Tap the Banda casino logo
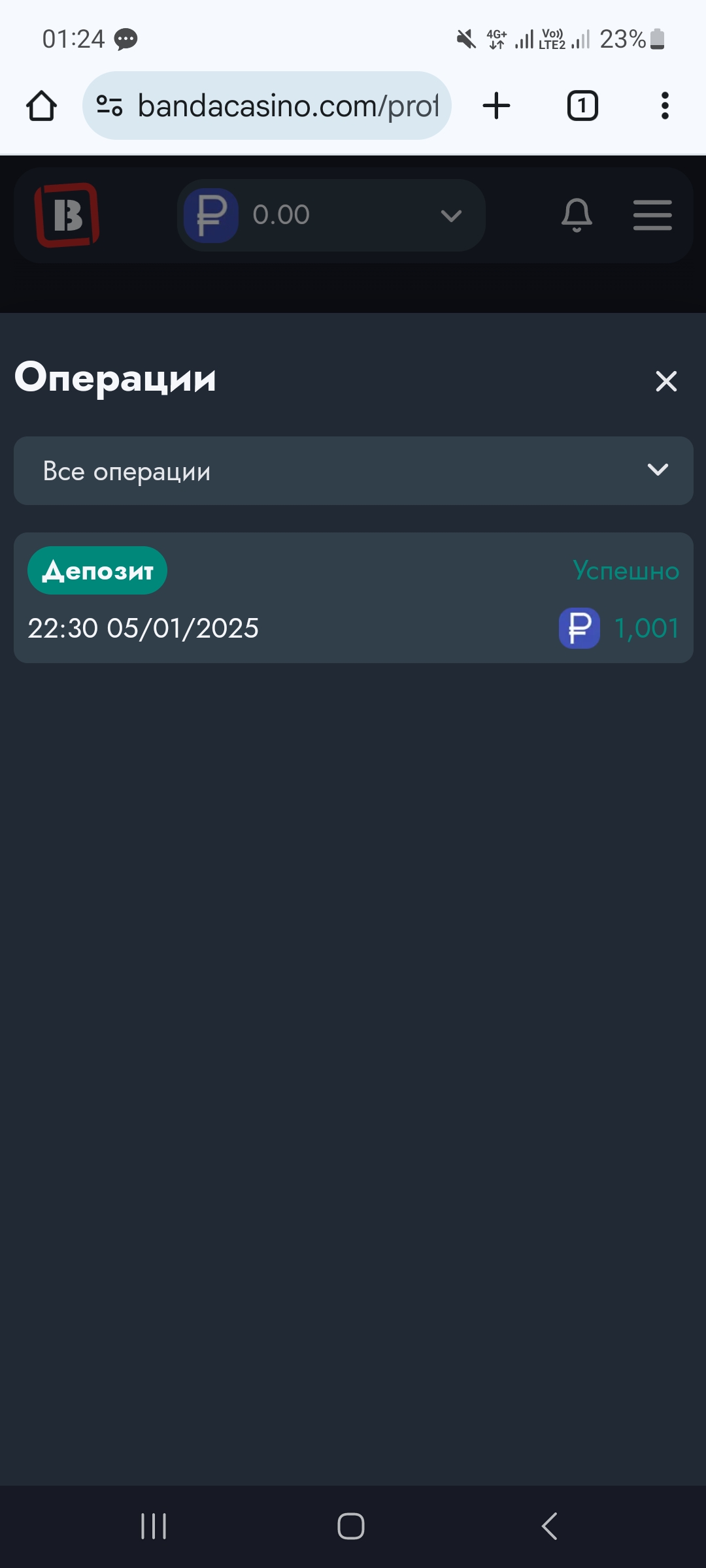706x1568 pixels. (67, 215)
